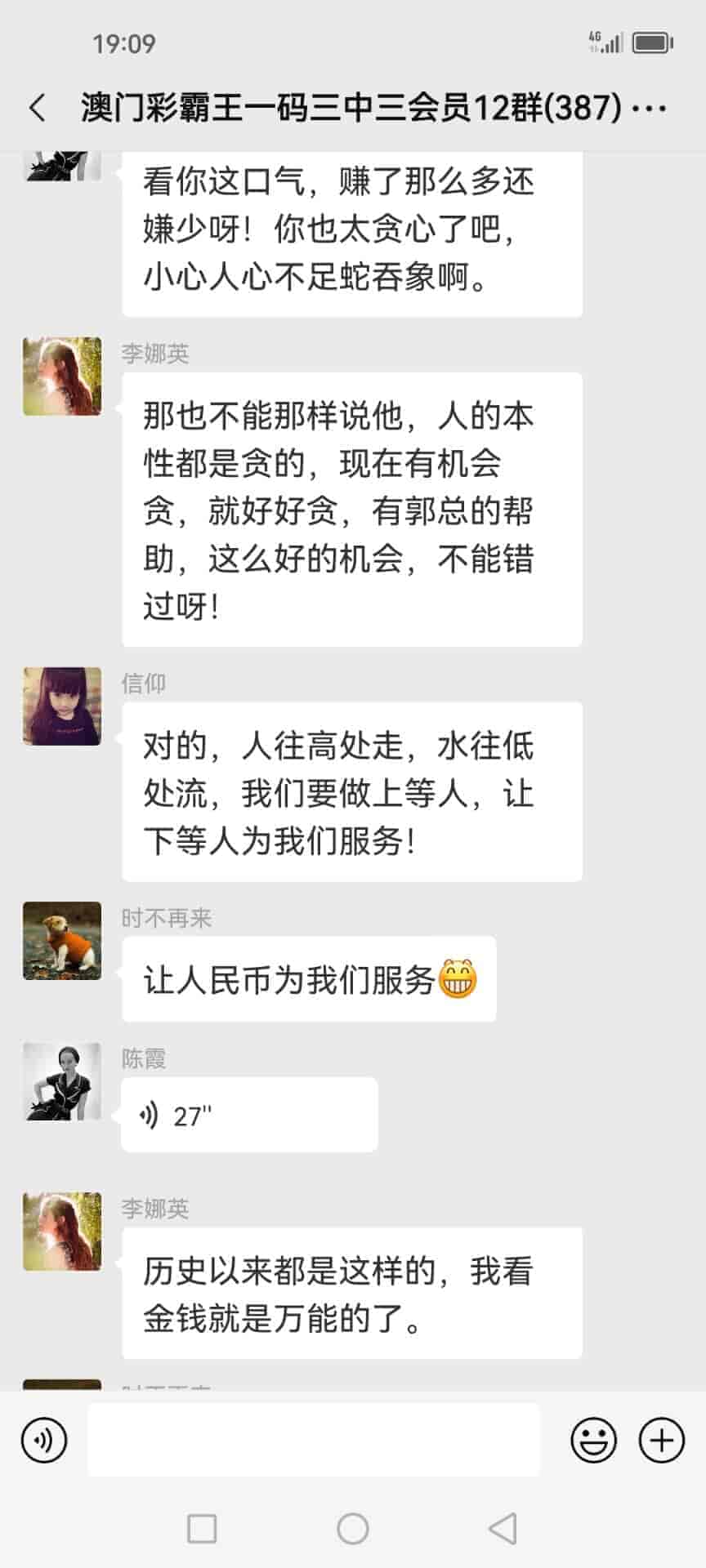This screenshot has height=1568, width=706.
Task: Go to the system home screen
Action: tap(353, 1528)
